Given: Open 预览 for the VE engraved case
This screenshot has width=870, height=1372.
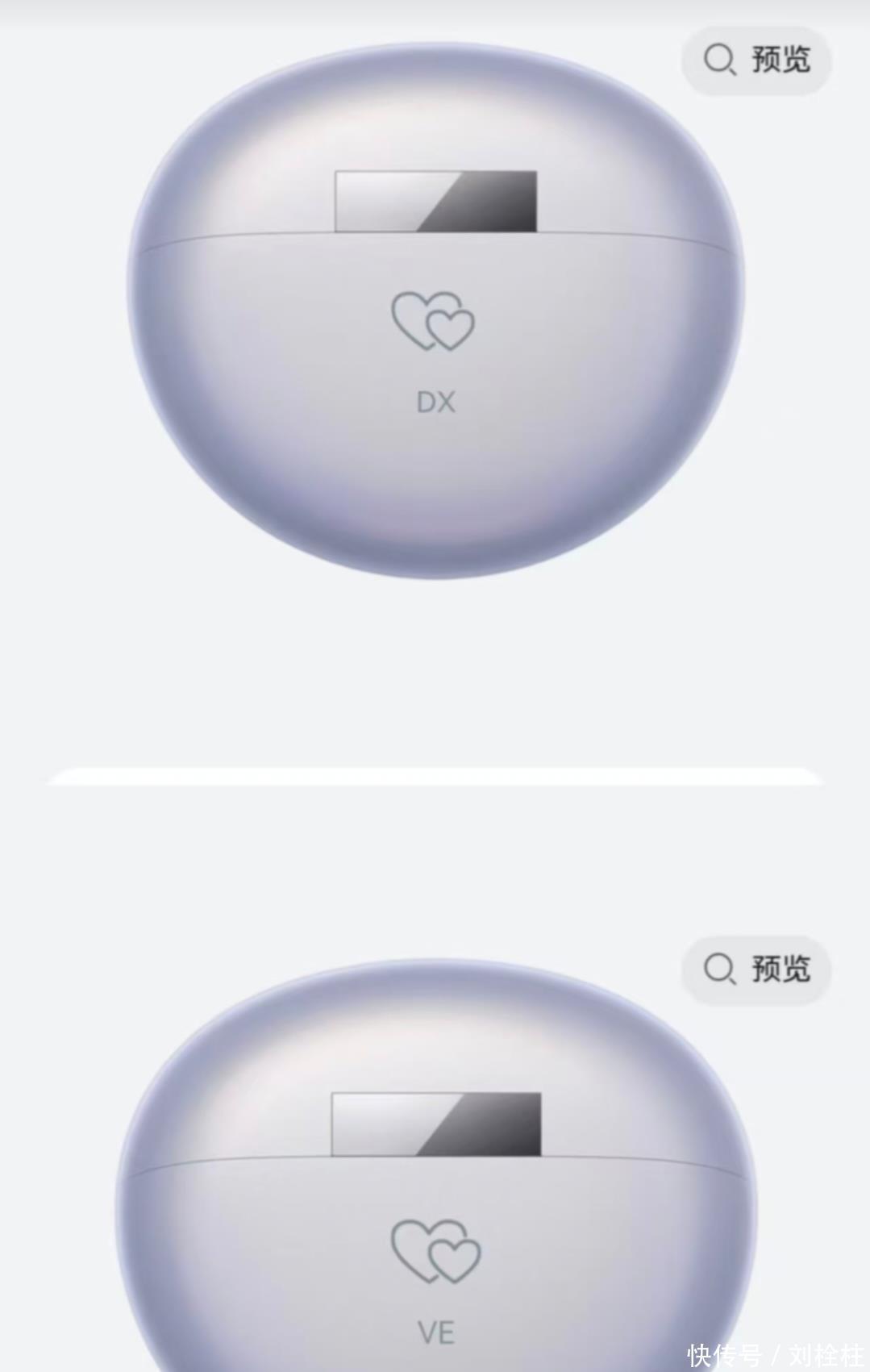Looking at the screenshot, I should 756,970.
